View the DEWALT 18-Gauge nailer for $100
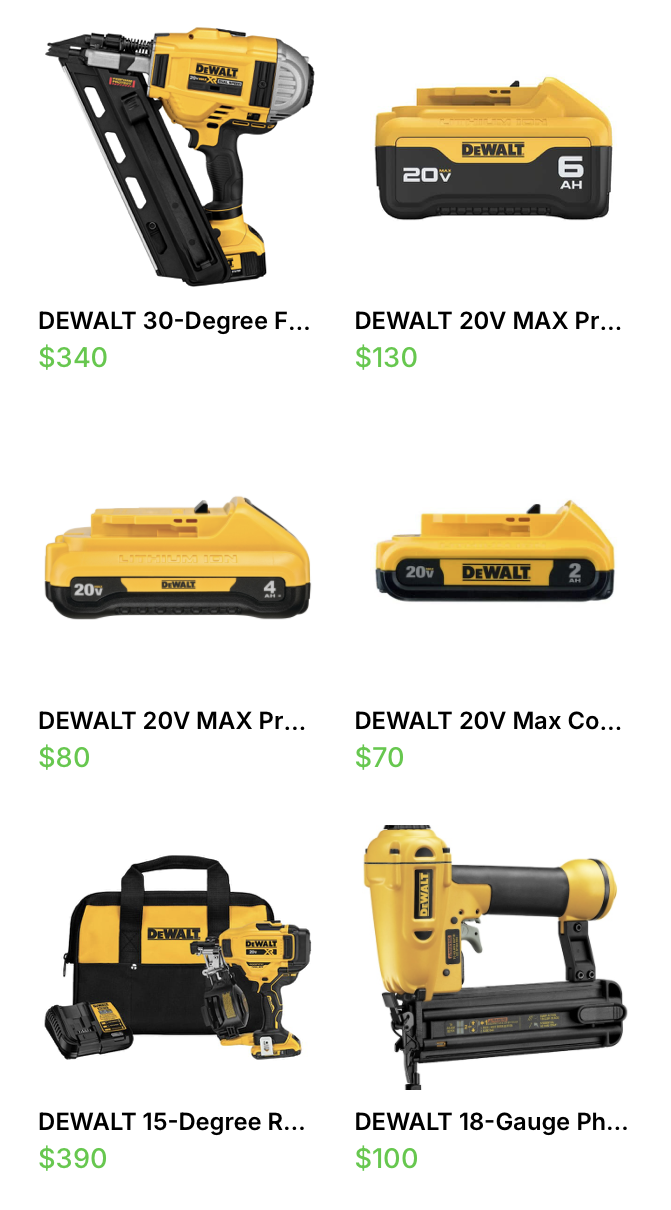 click(492, 960)
